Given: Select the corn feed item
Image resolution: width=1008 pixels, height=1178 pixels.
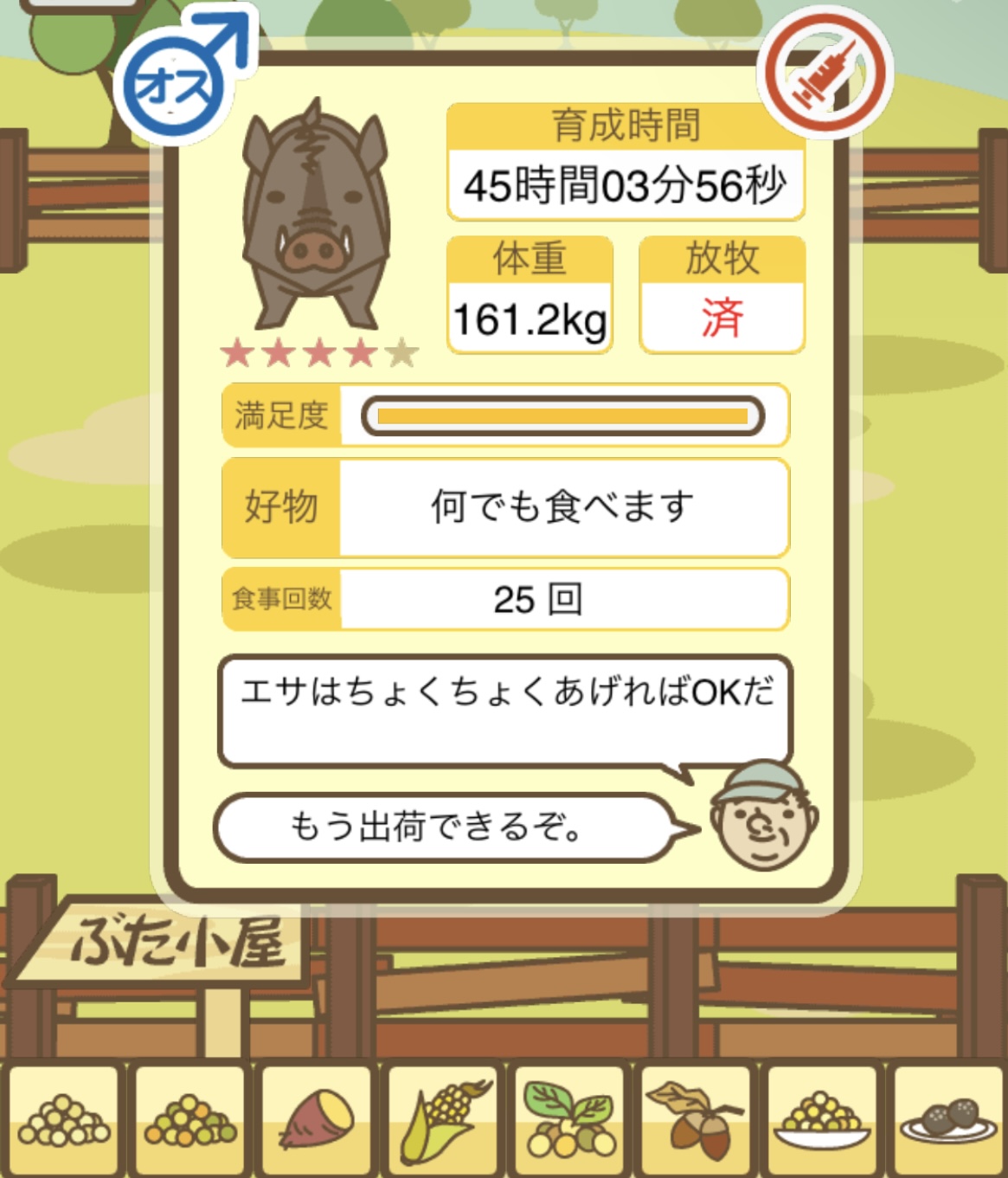Looking at the screenshot, I should [x=444, y=1119].
